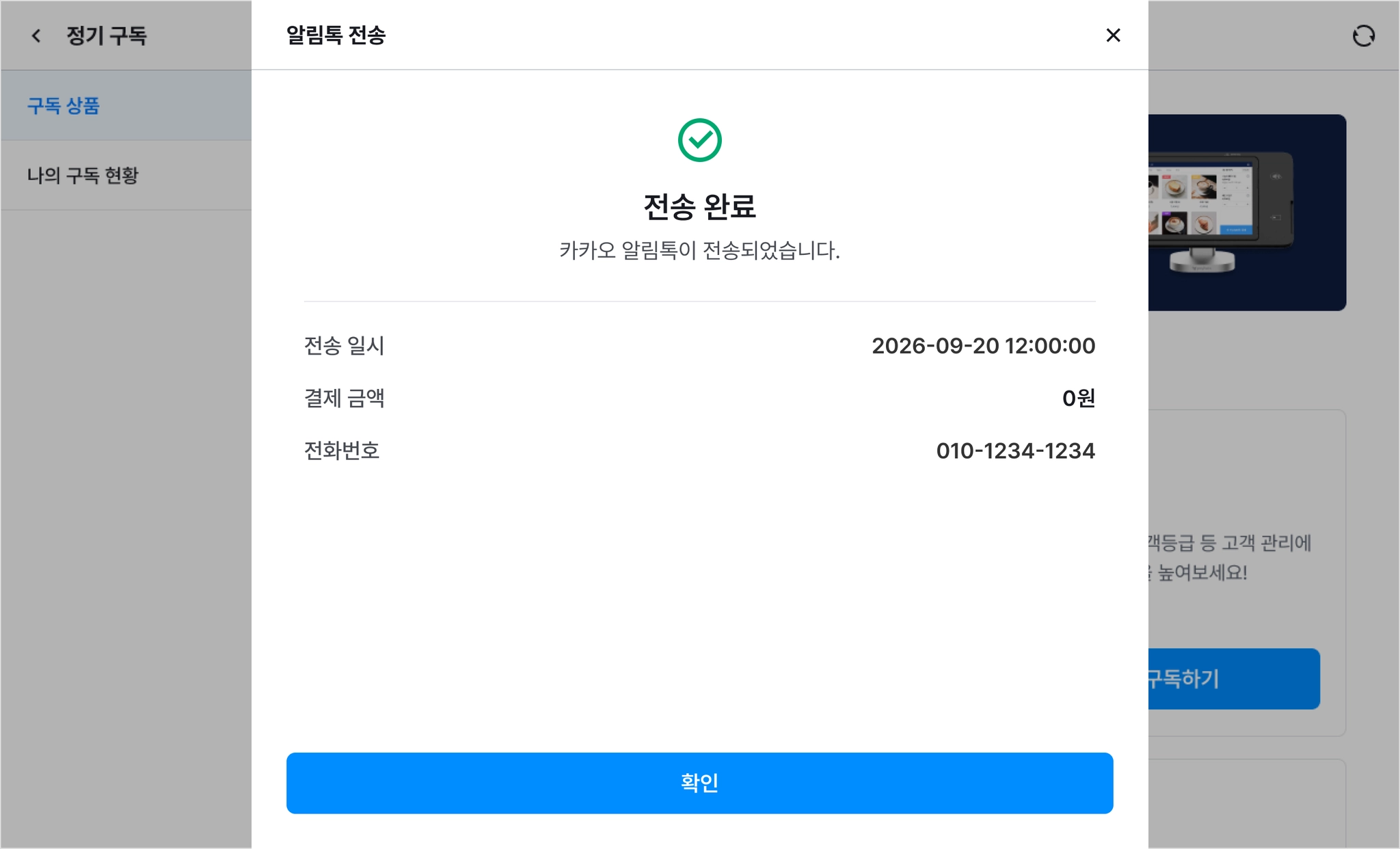1400x849 pixels.
Task: Go back from 정기 구독
Action: [36, 36]
